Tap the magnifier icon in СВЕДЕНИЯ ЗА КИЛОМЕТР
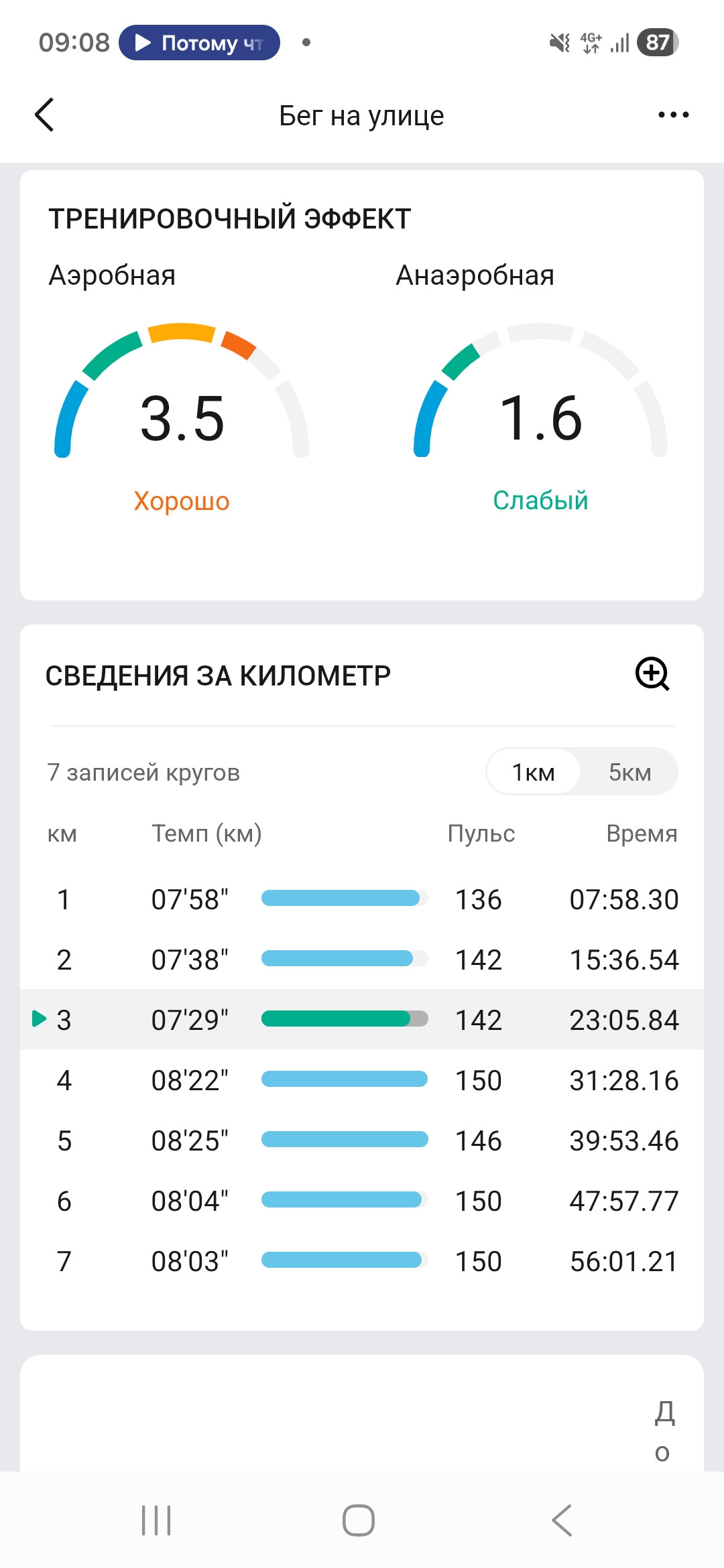Screen dimensions: 724x1568 (652, 673)
